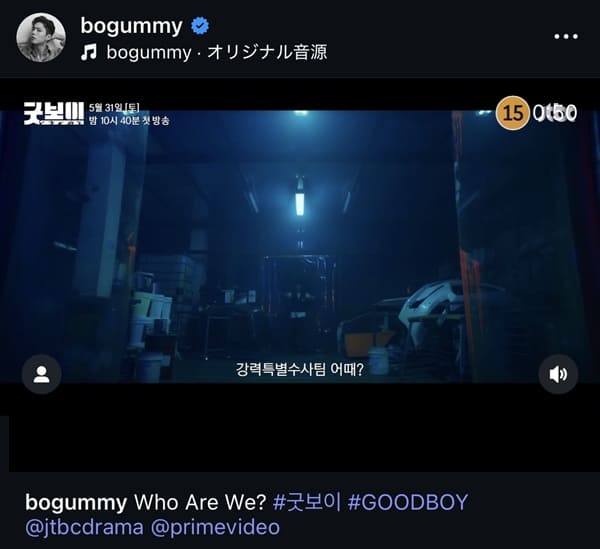Tap the video to pause it
Image resolution: width=600 pixels, height=549 pixels.
300,250
